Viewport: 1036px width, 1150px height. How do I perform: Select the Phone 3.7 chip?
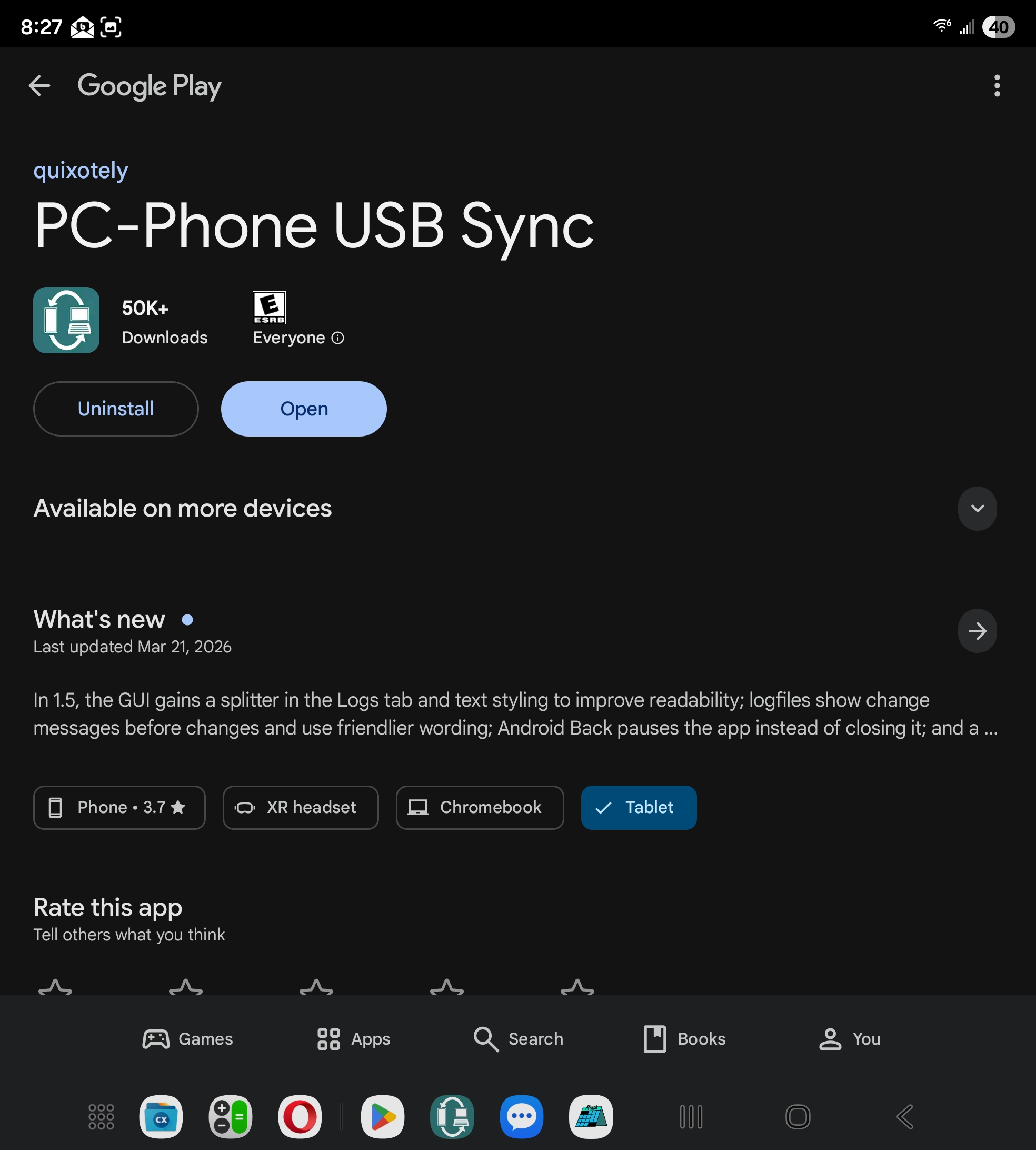[x=119, y=807]
